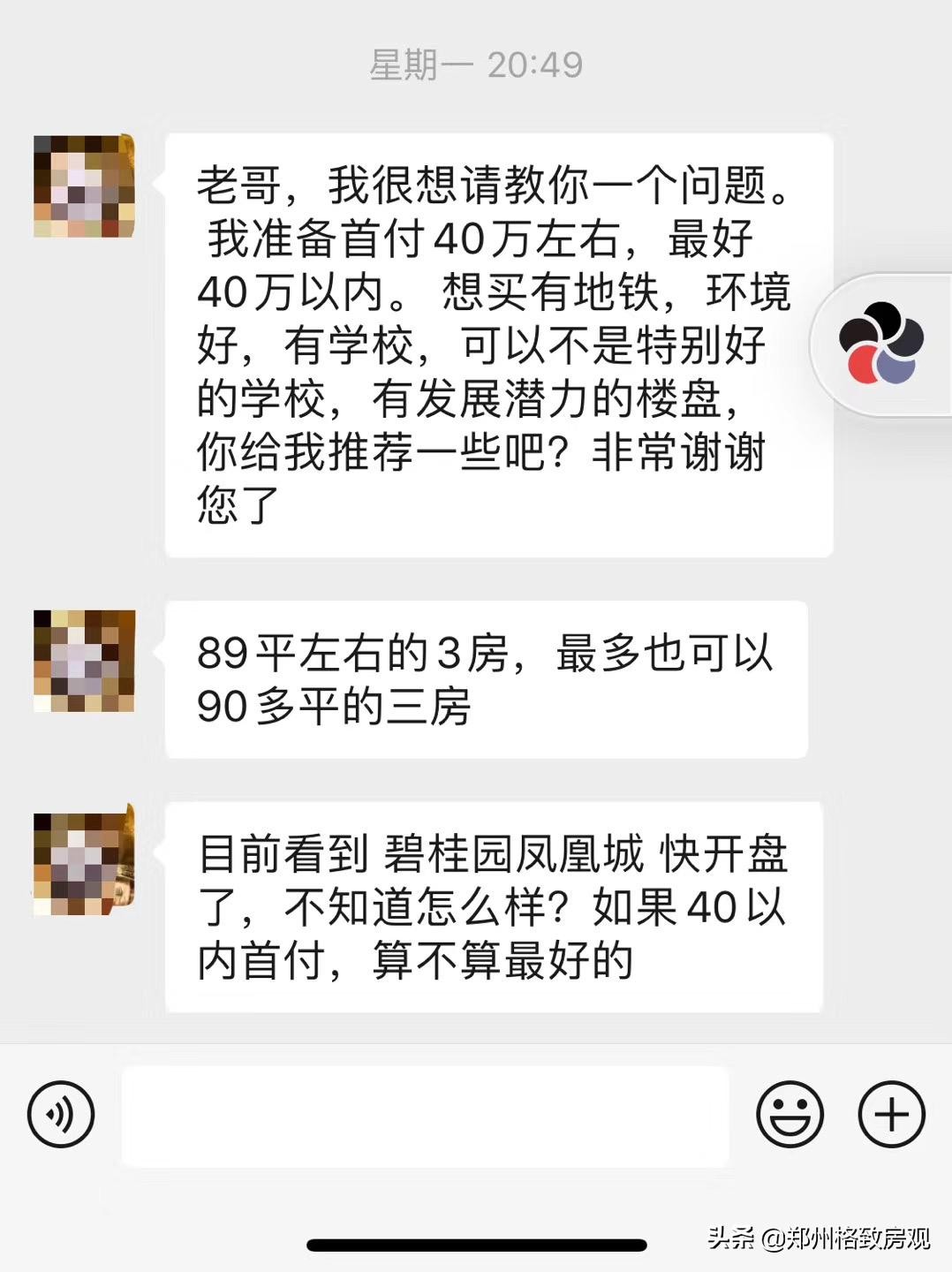
Task: Tap the floating multicolor circle button
Action: pos(880,344)
